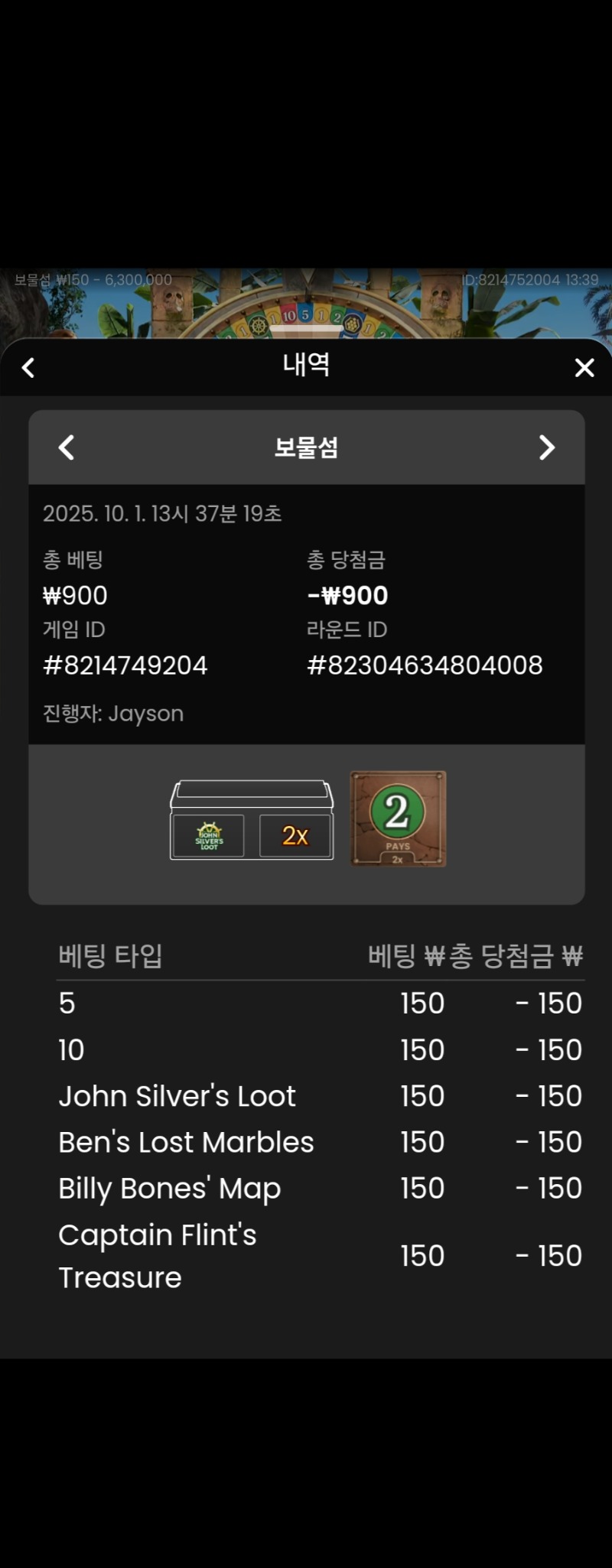612x1568 pixels.
Task: Close the 내역 history panel
Action: 584,368
